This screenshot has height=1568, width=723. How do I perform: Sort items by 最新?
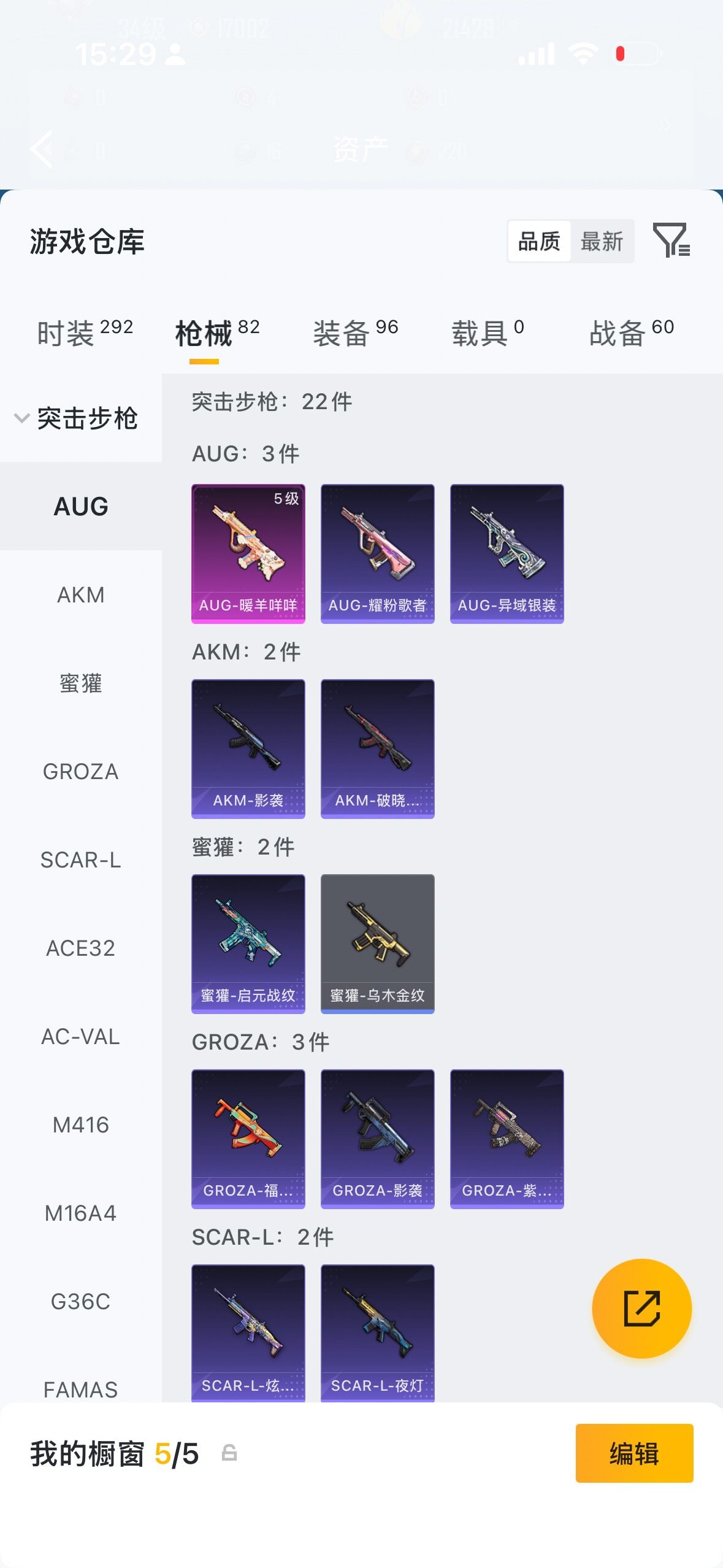(x=602, y=241)
